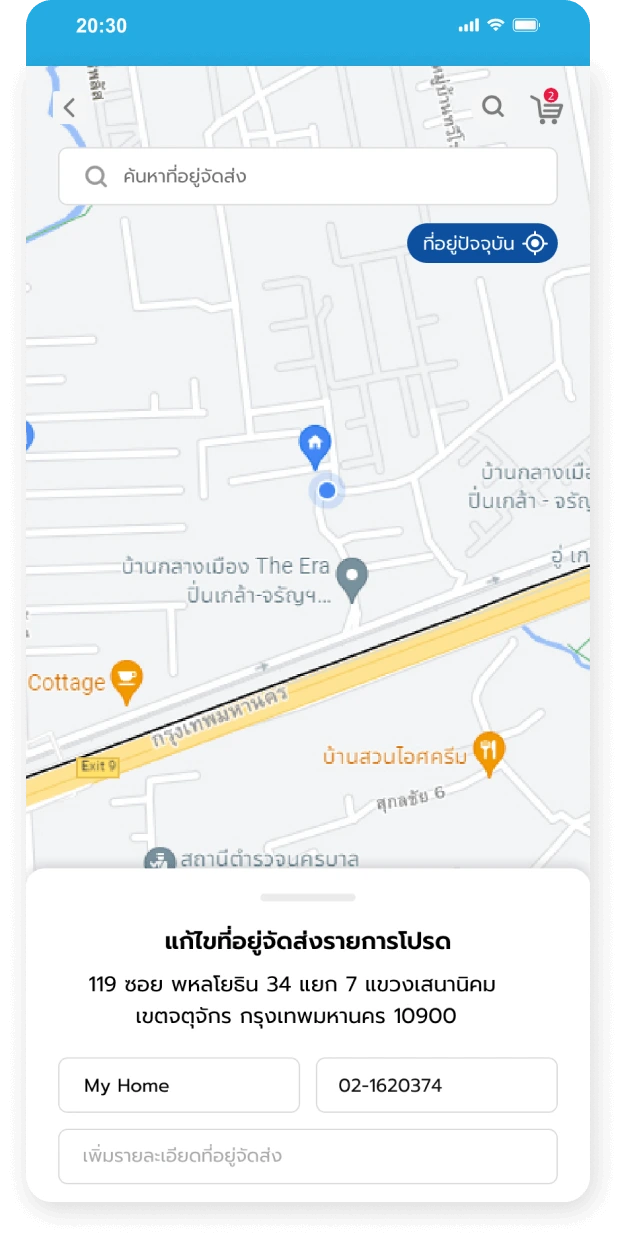Select the blue home pin on map
The height and width of the screenshot is (1240, 624).
pyautogui.click(x=315, y=445)
